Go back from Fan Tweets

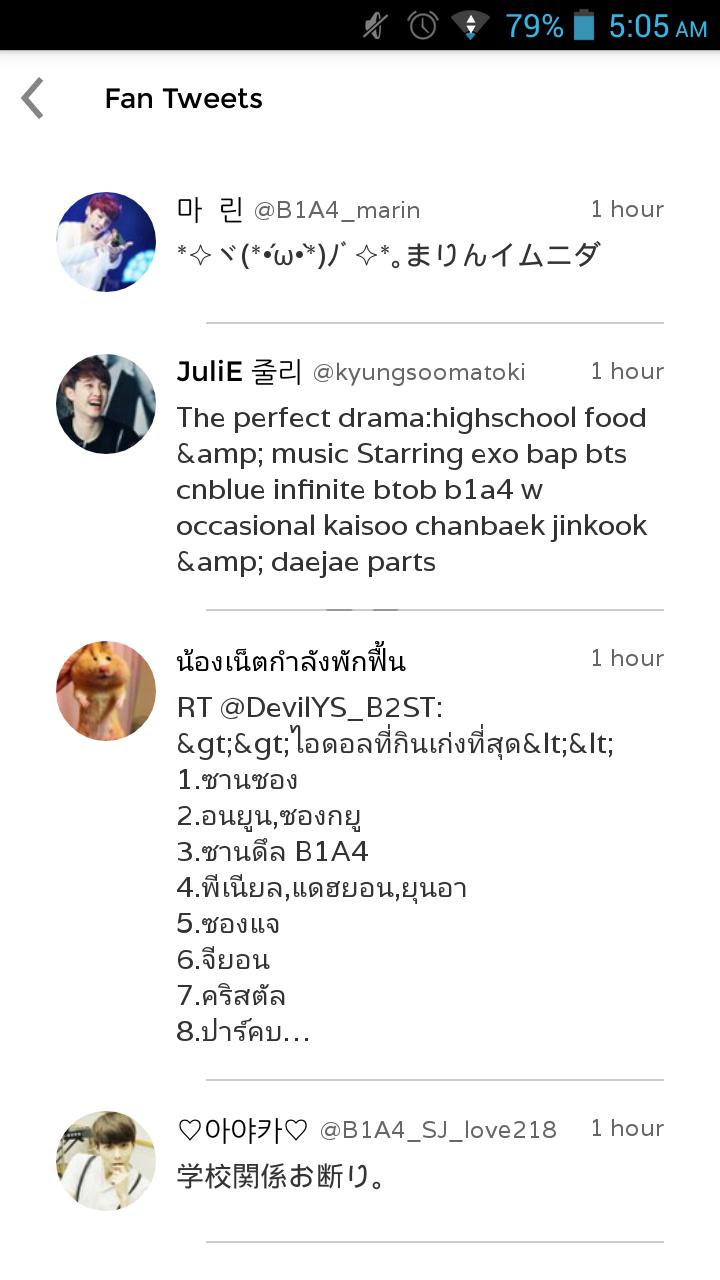33,99
